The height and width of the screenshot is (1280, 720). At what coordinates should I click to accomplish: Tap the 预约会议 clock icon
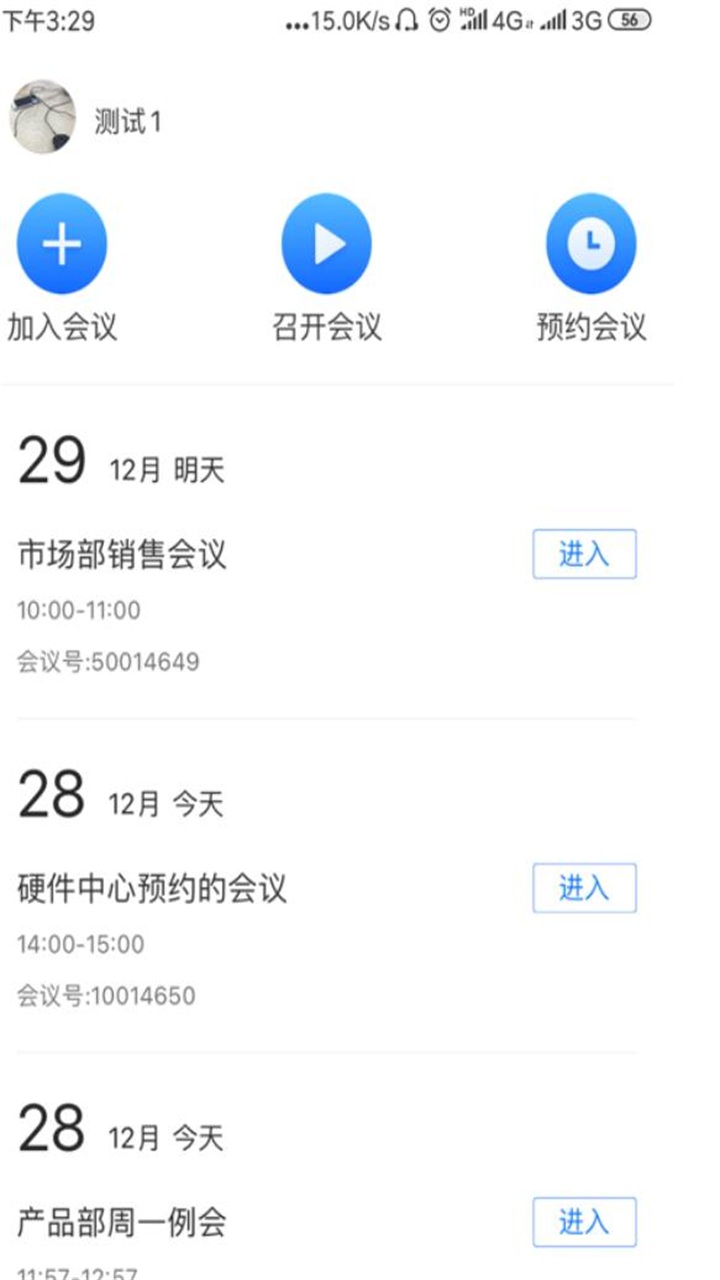coord(590,242)
